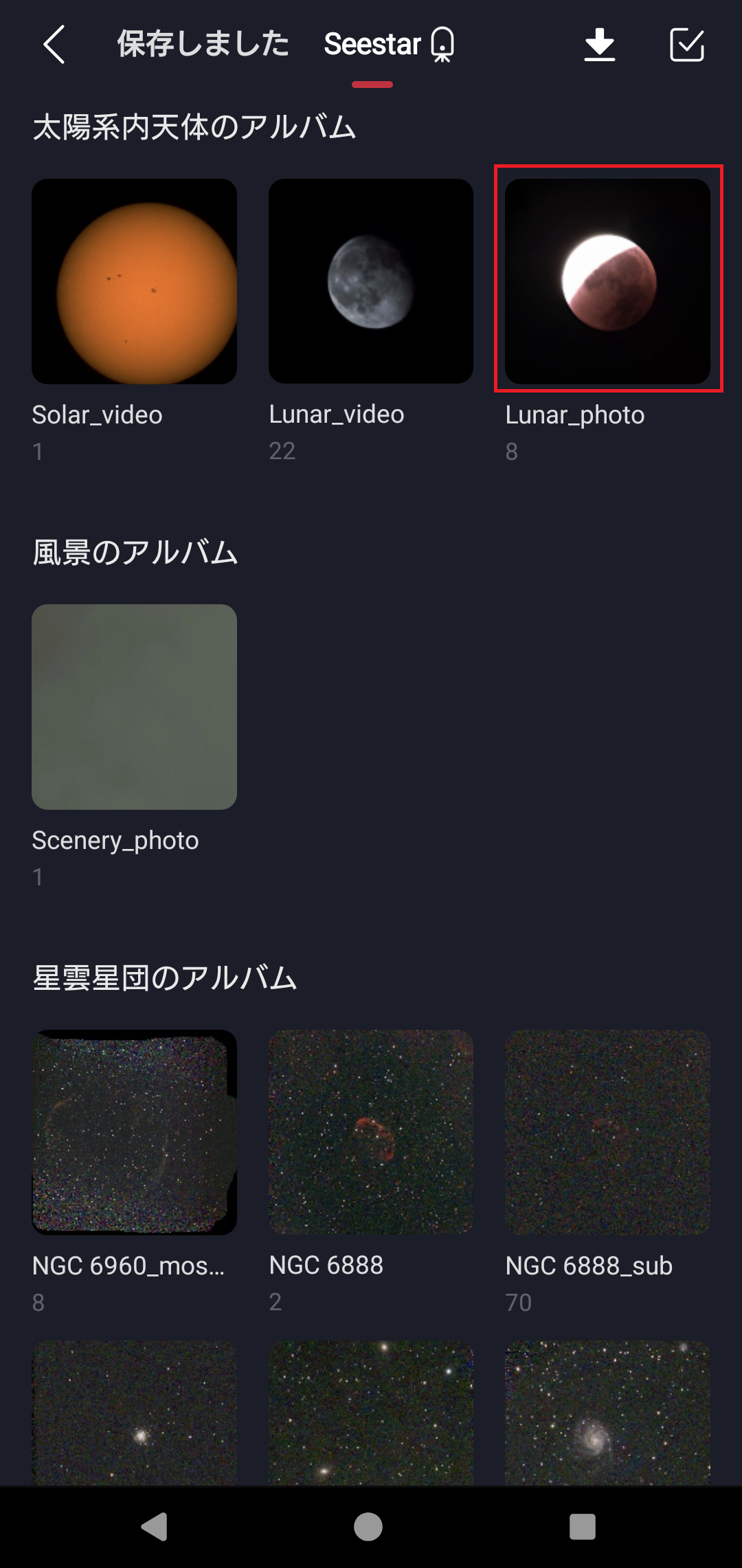Open recent apps from navigation bar

pyautogui.click(x=582, y=1527)
